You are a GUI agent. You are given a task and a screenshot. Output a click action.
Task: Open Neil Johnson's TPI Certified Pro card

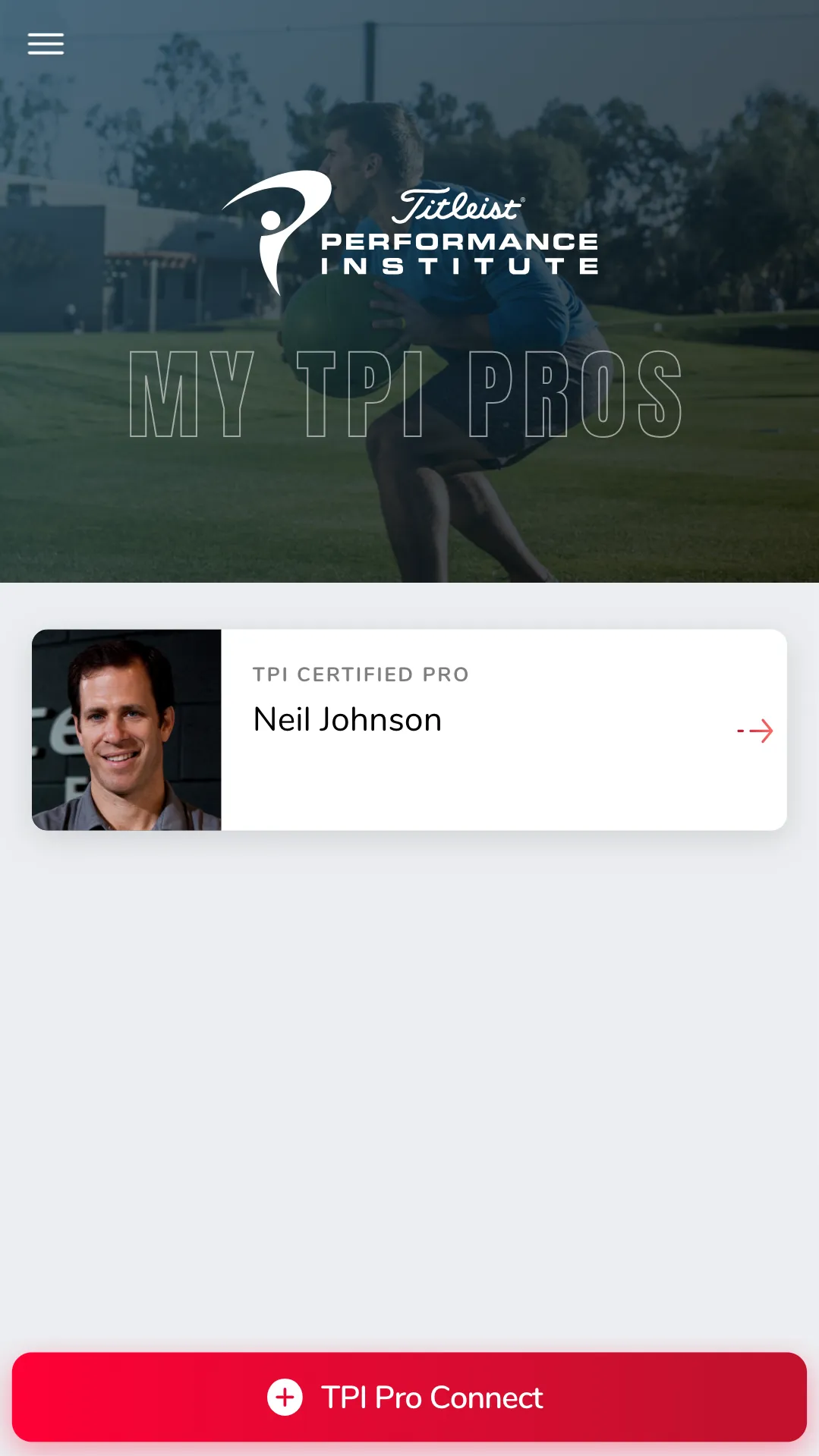tap(408, 729)
